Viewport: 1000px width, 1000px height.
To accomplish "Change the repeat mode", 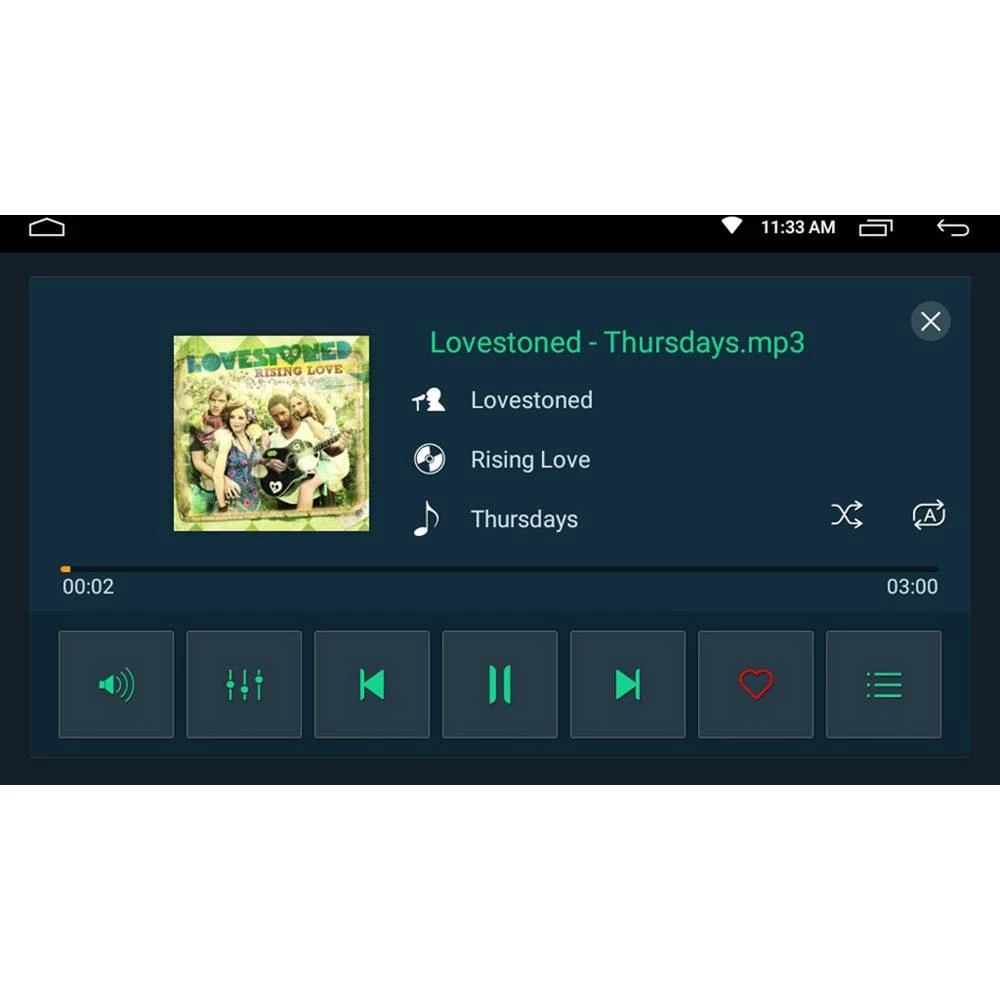I will [x=929, y=515].
